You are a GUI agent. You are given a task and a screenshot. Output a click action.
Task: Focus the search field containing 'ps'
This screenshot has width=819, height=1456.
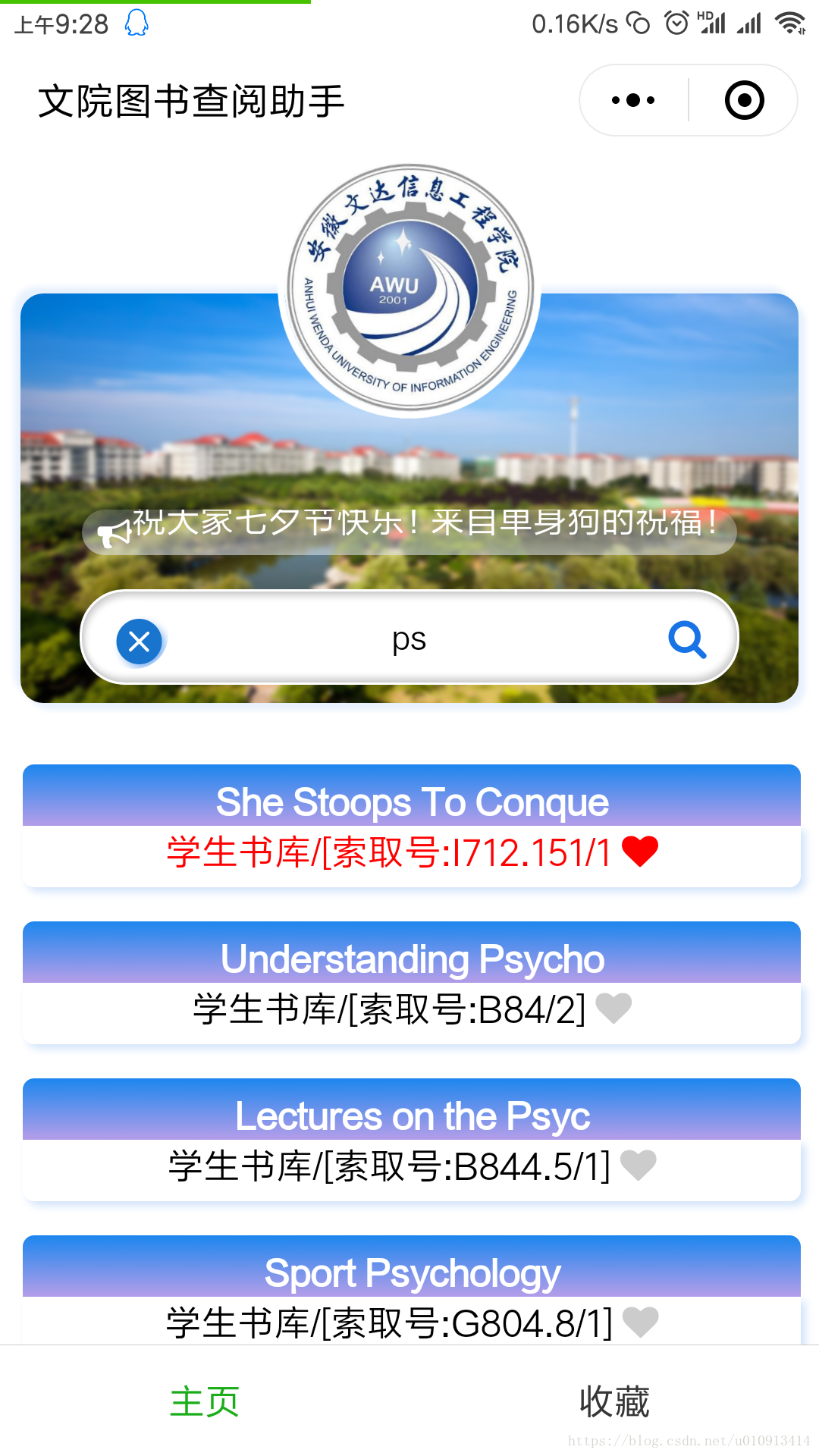[x=409, y=638]
